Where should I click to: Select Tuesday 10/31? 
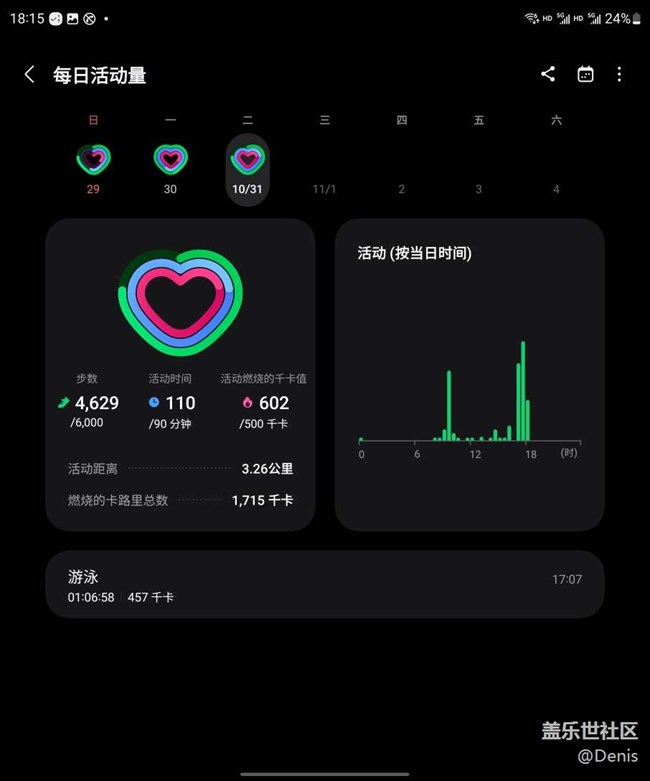click(x=247, y=168)
